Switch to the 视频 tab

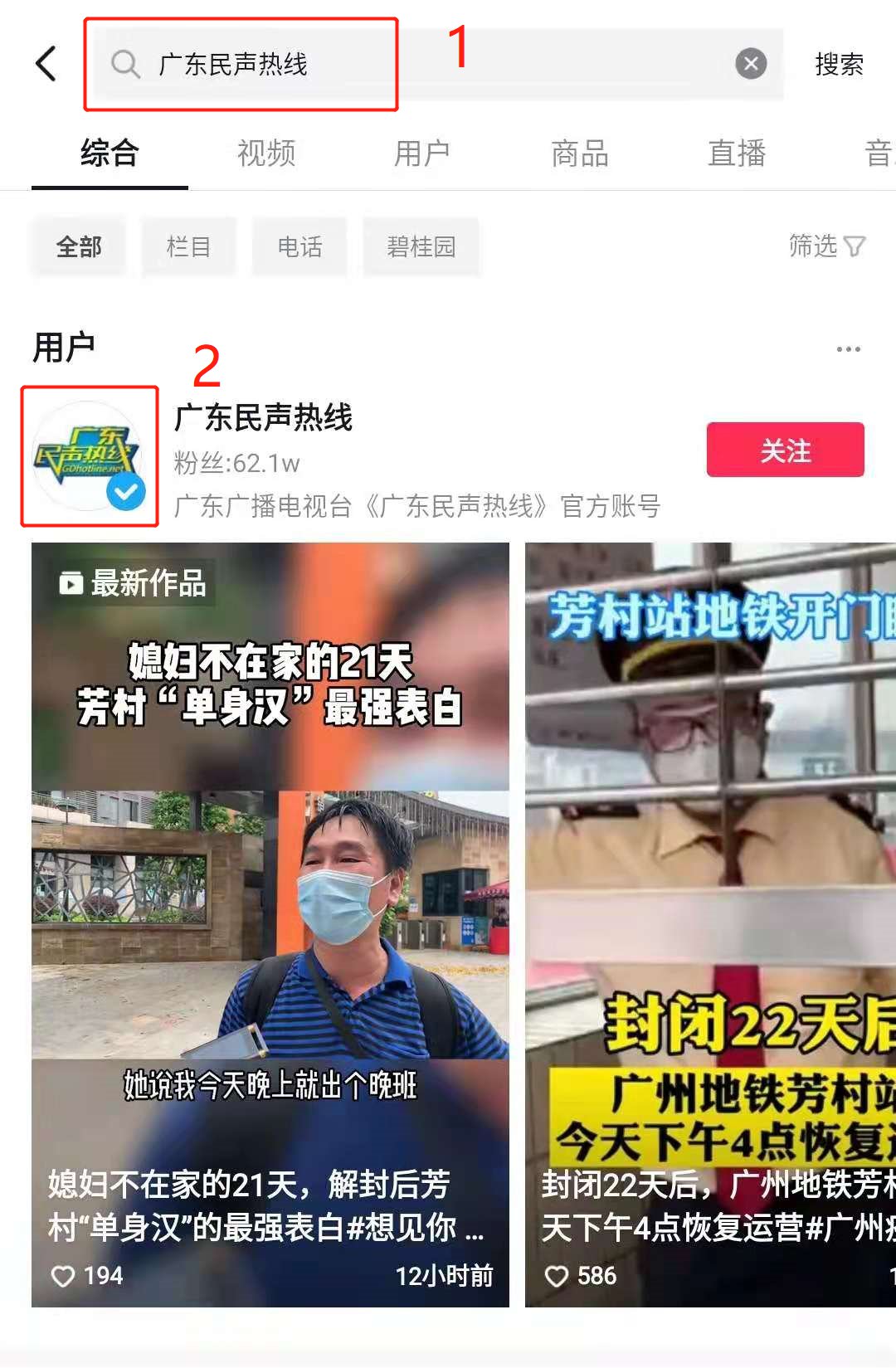click(265, 153)
